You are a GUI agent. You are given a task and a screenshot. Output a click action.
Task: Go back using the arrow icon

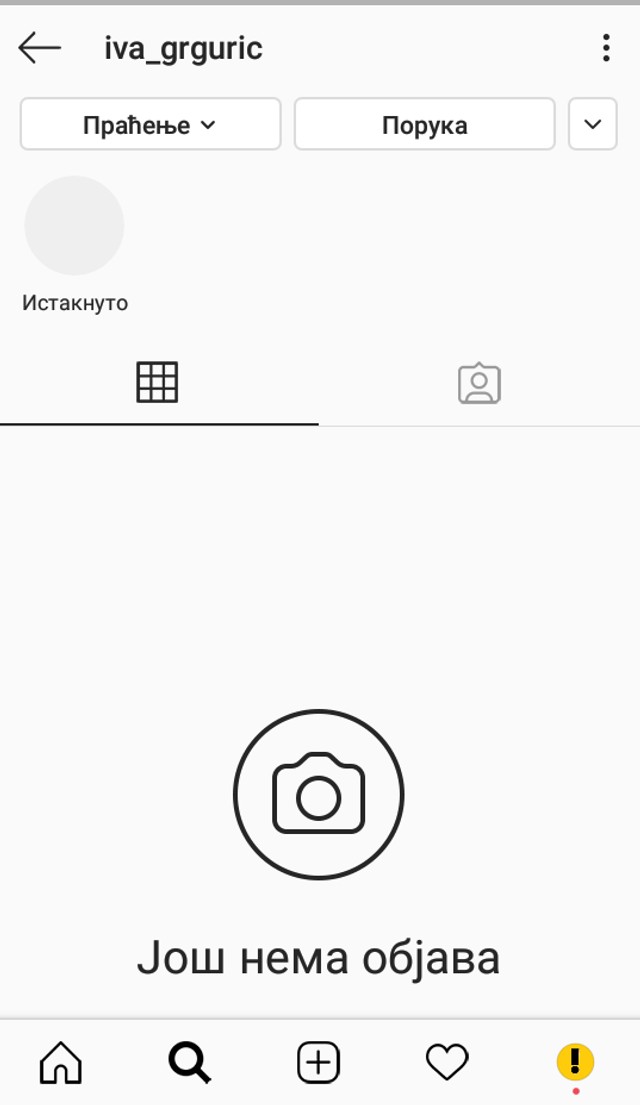point(40,47)
